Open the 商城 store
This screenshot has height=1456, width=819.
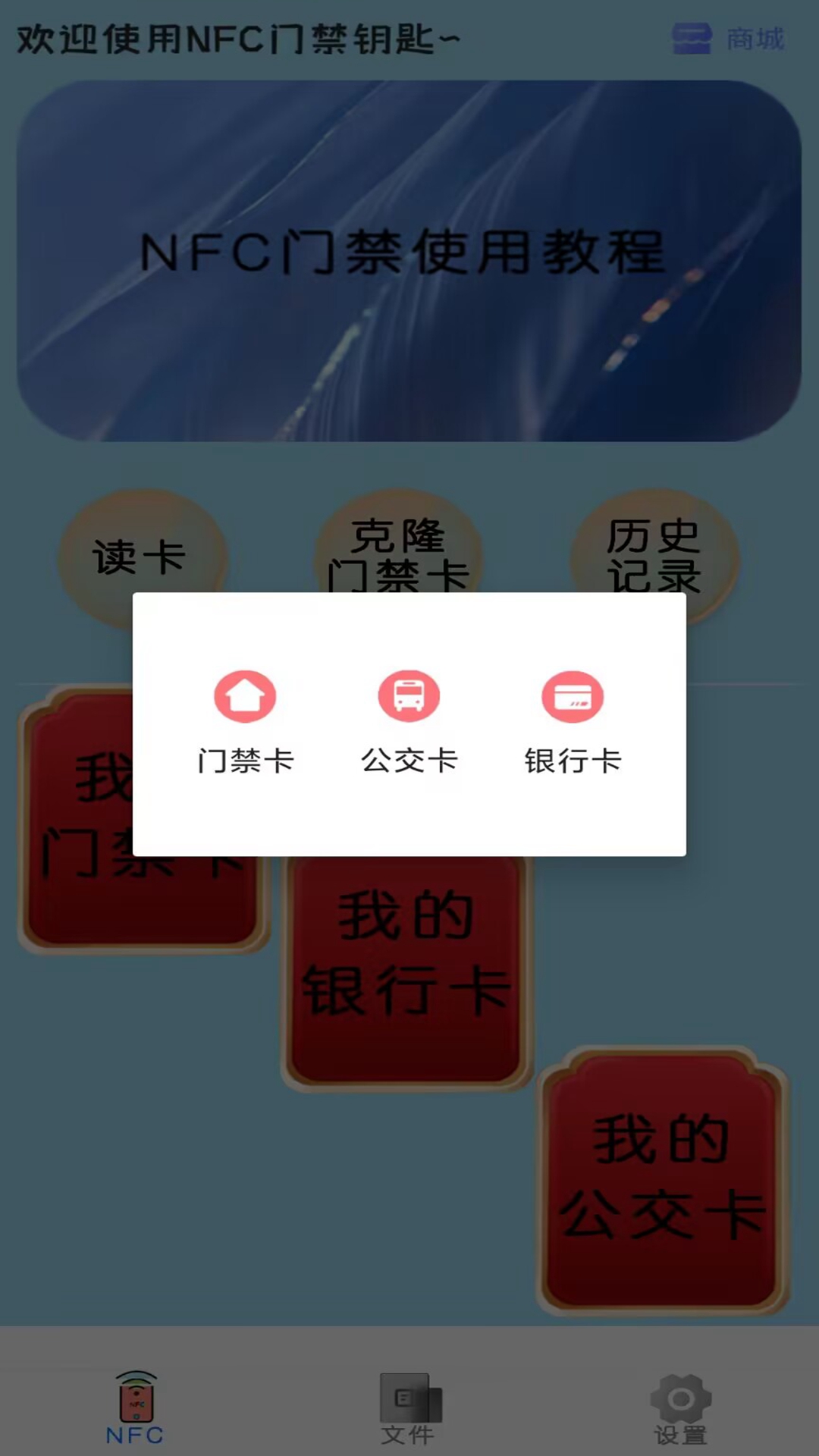tap(730, 39)
